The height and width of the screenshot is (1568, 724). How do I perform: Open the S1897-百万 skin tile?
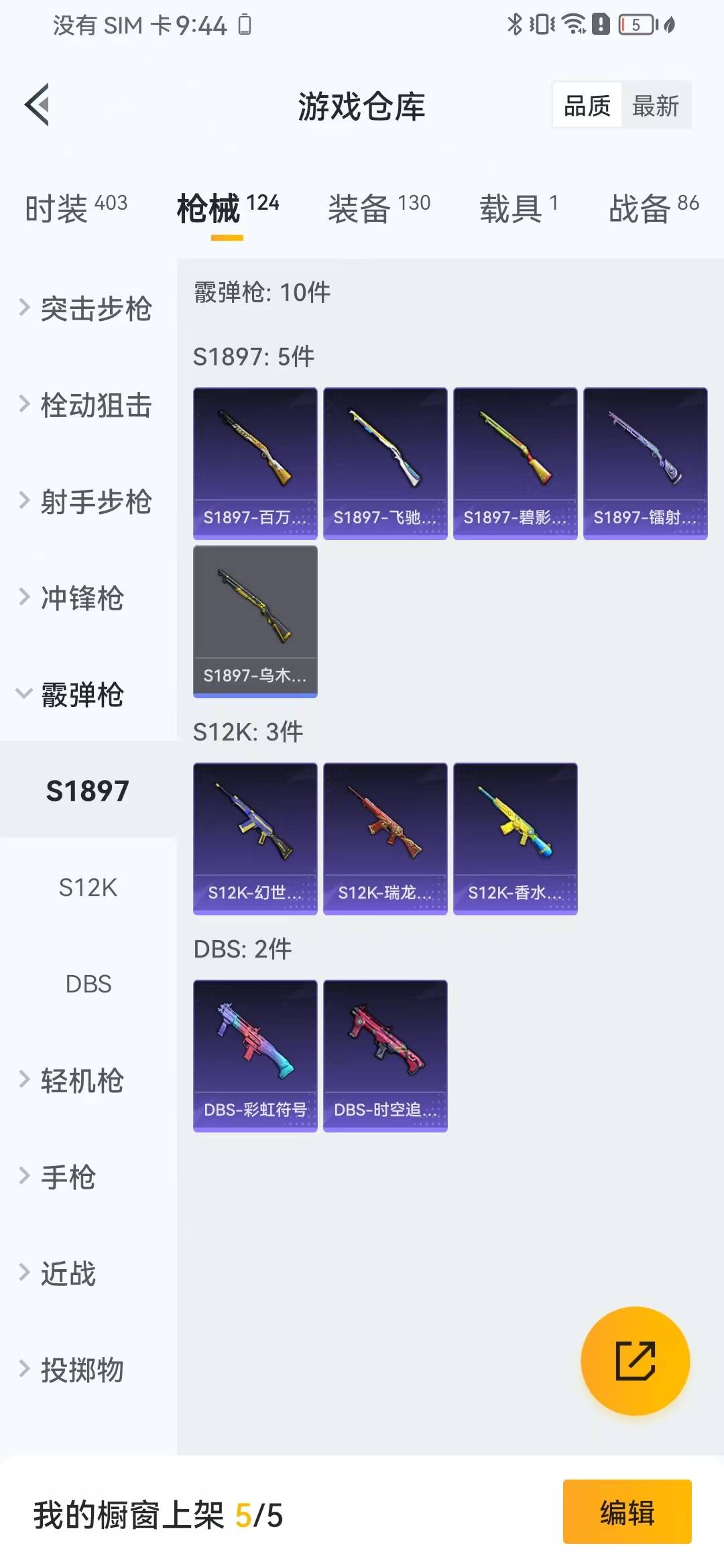click(255, 463)
